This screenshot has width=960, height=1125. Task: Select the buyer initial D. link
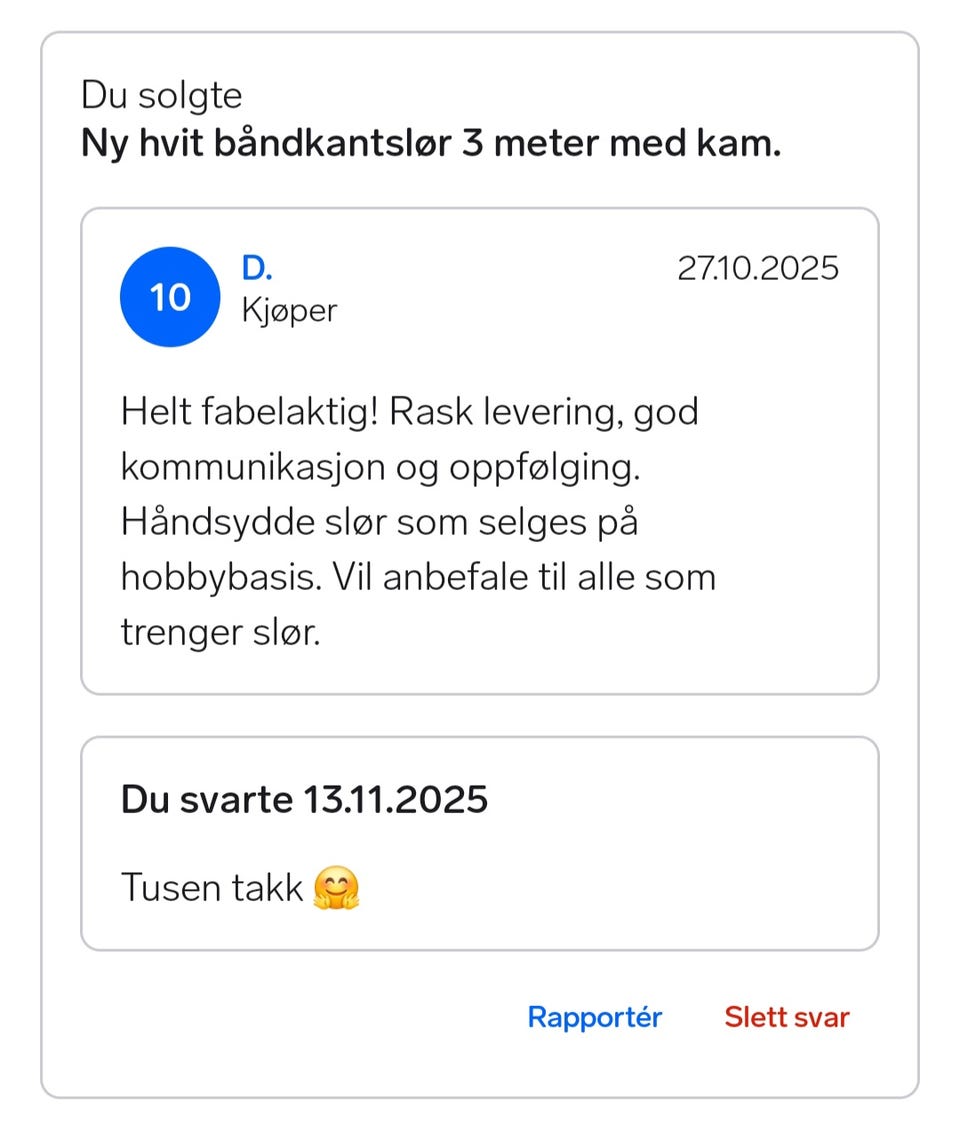coord(258,268)
